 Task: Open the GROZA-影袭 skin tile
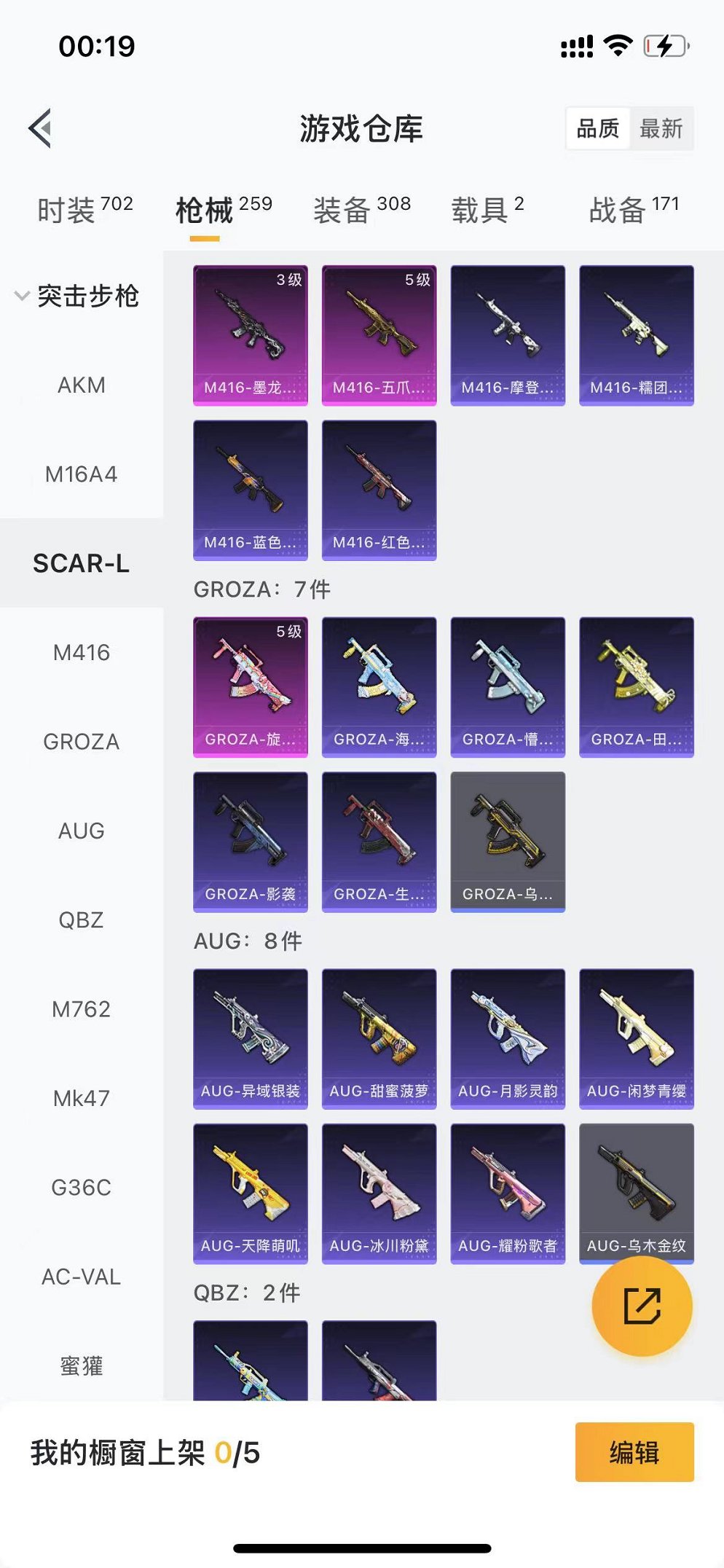[251, 842]
